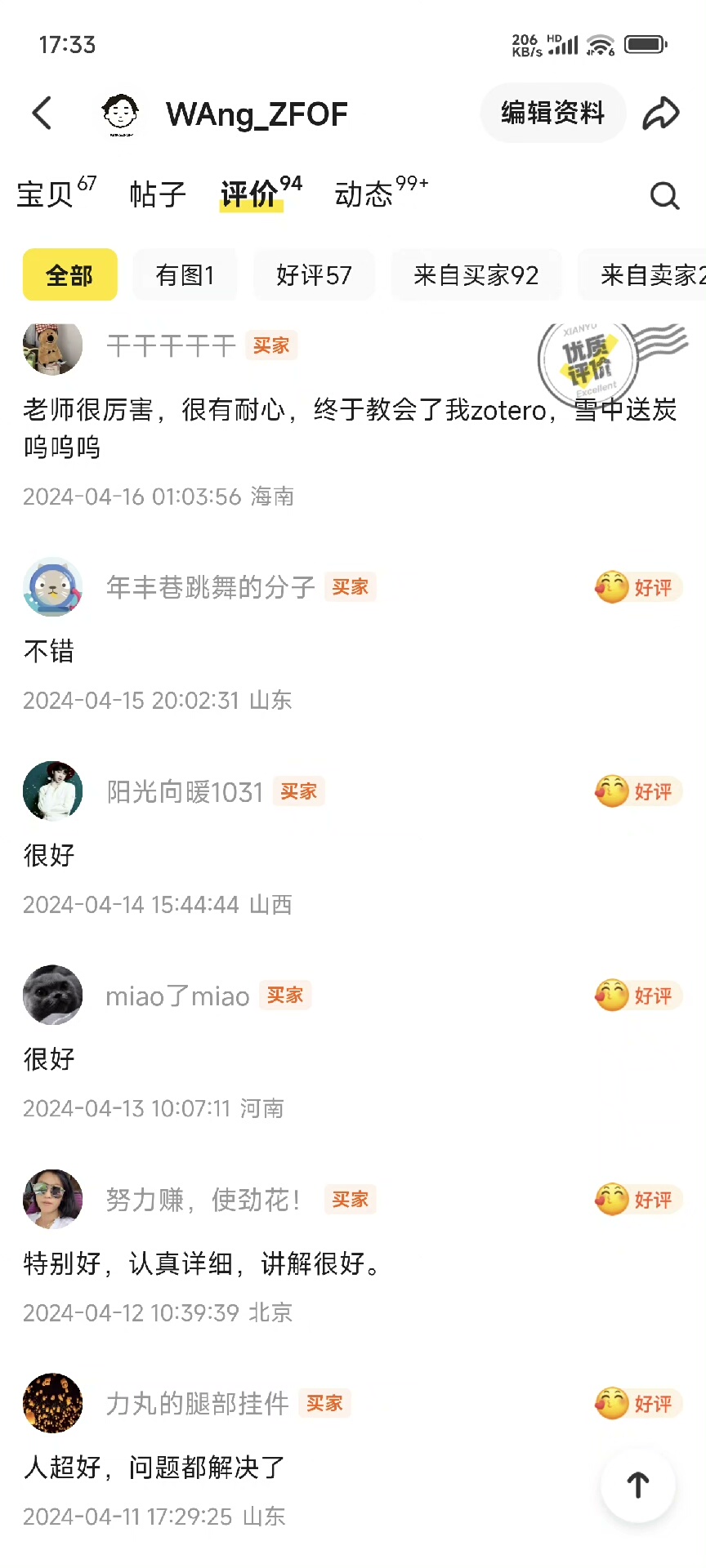Viewport: 706px width, 1568px height.
Task: Switch to the 帖子 tab
Action: (158, 194)
